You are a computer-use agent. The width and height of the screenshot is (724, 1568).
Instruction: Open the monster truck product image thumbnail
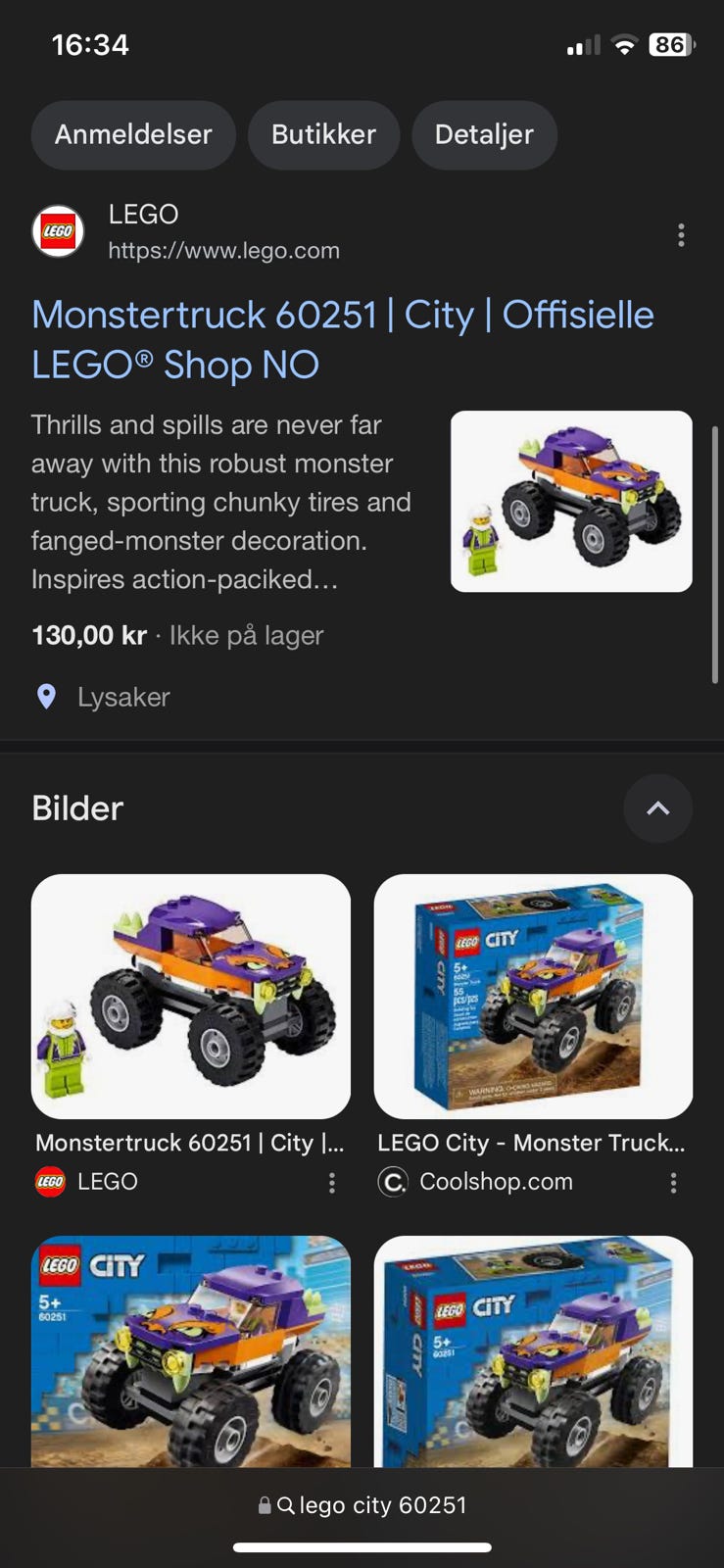pos(570,501)
